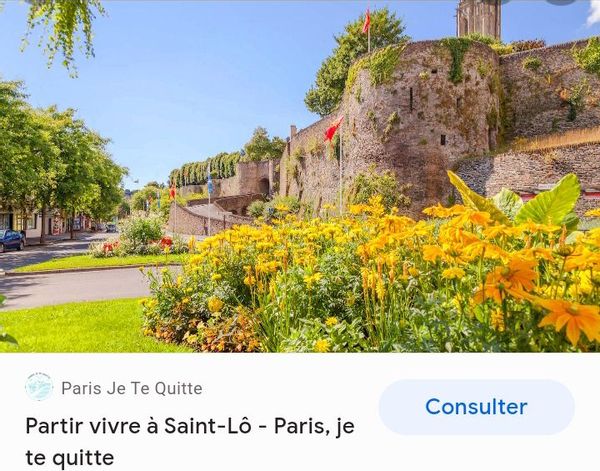Viewport: 600px width, 471px height.
Task: Open the Saint-Lô ramparts photo
Action: 300,176
